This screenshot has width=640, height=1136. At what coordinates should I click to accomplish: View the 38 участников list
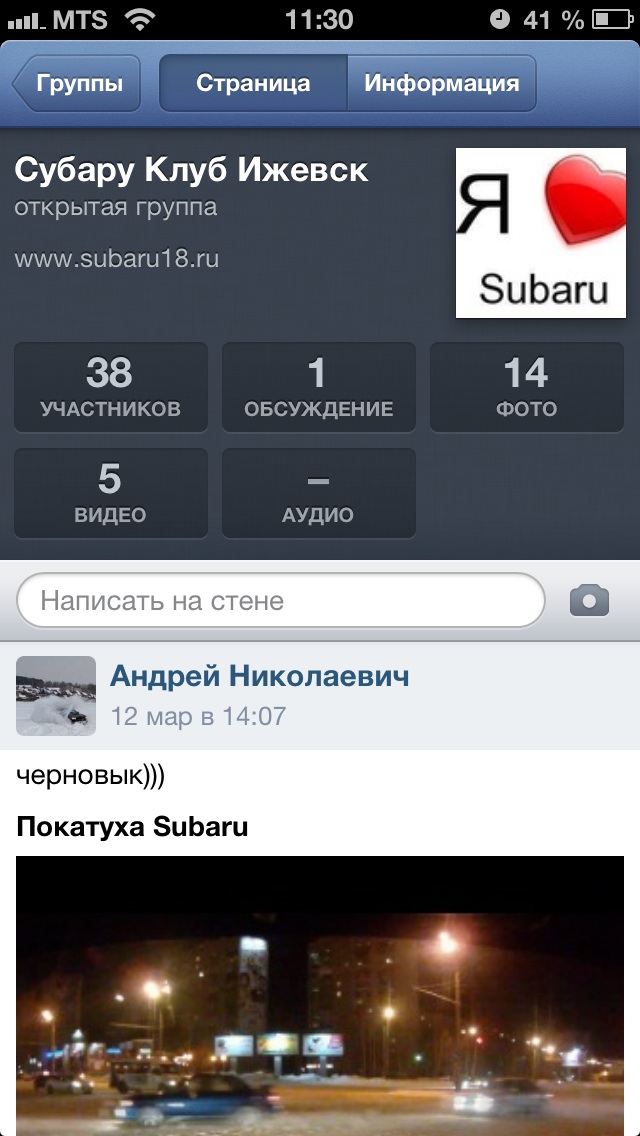click(111, 388)
